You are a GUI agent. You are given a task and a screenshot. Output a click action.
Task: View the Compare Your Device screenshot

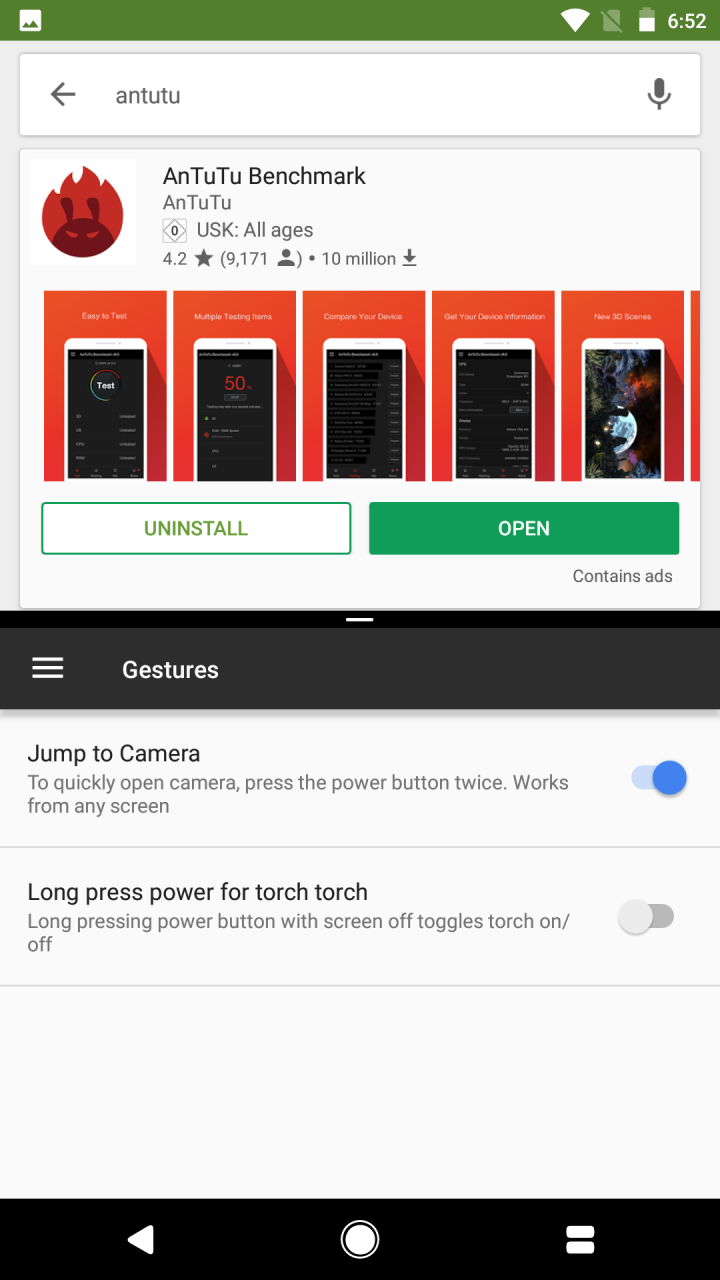point(363,386)
